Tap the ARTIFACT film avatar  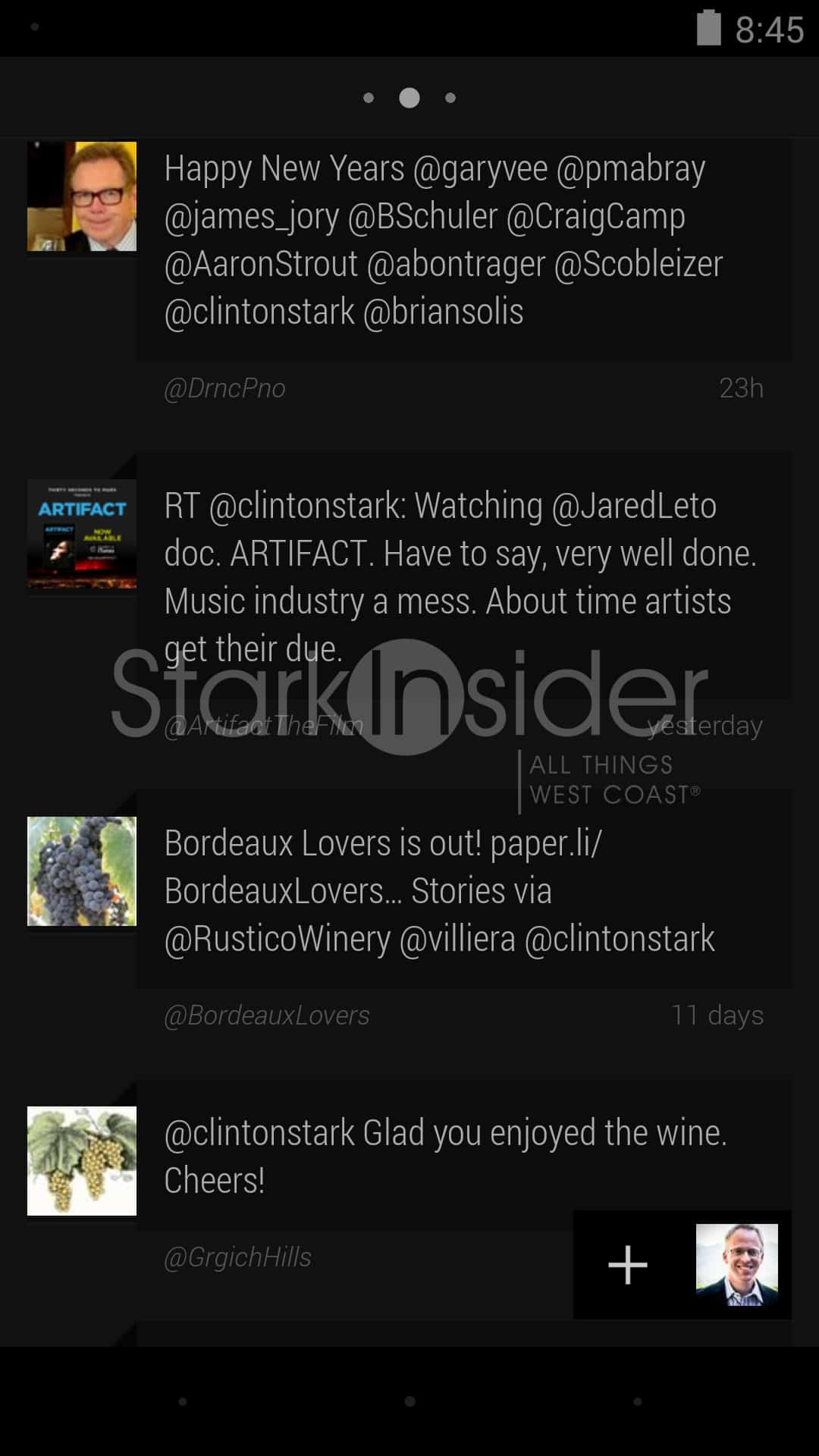pyautogui.click(x=82, y=533)
